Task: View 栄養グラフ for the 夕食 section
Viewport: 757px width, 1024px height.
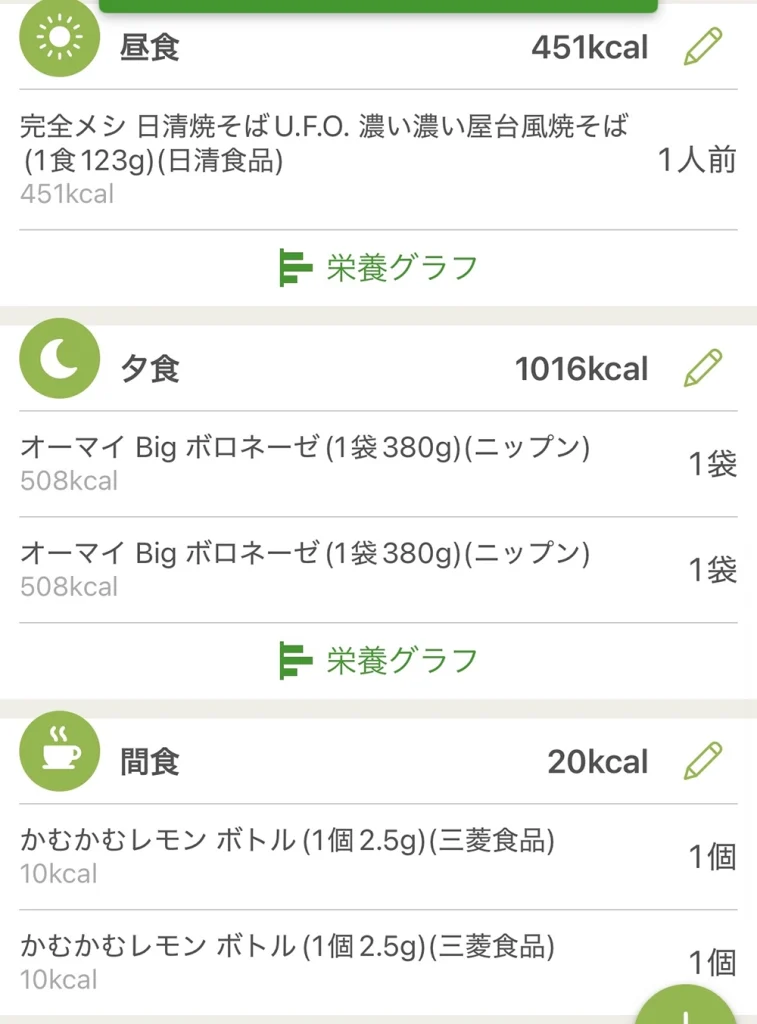Action: [378, 660]
